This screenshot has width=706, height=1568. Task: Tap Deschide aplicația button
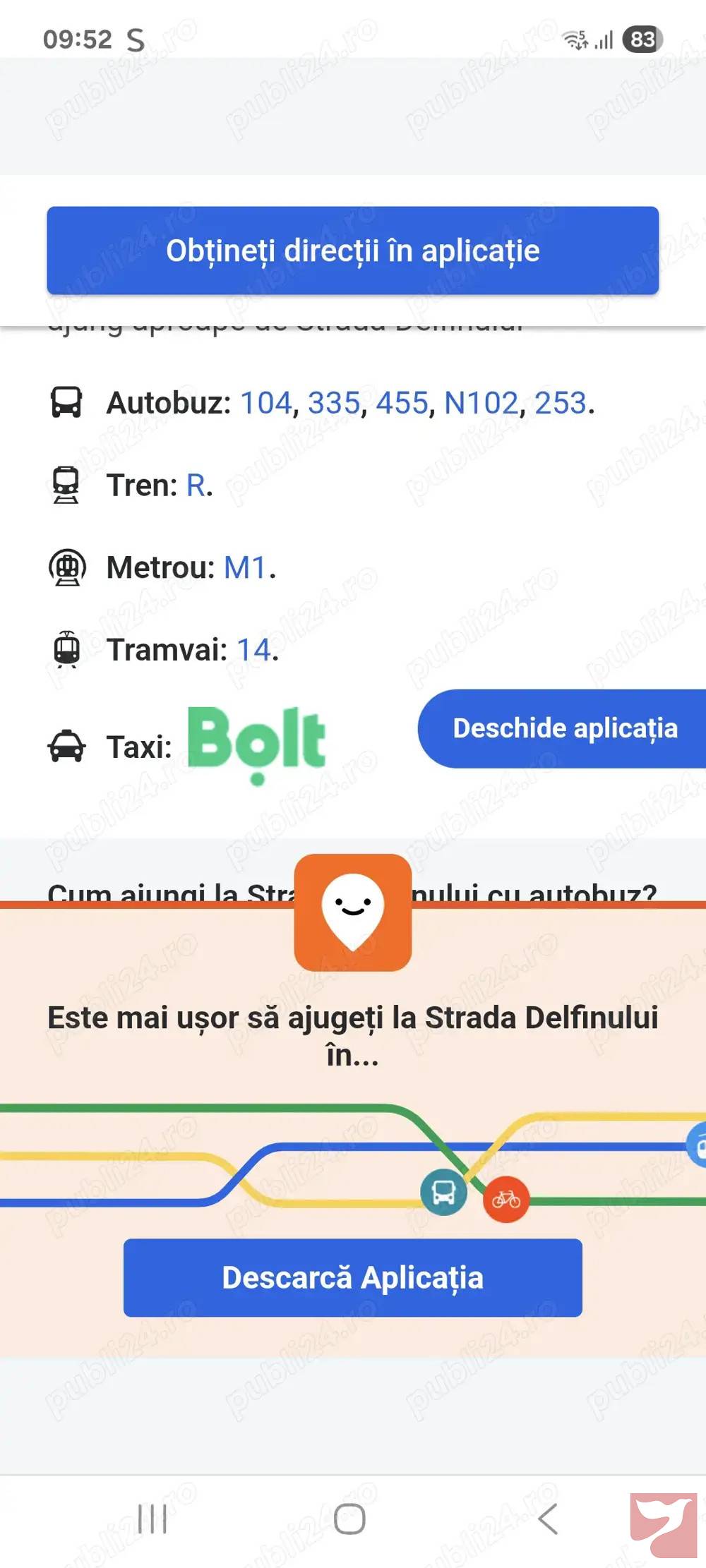coord(563,728)
